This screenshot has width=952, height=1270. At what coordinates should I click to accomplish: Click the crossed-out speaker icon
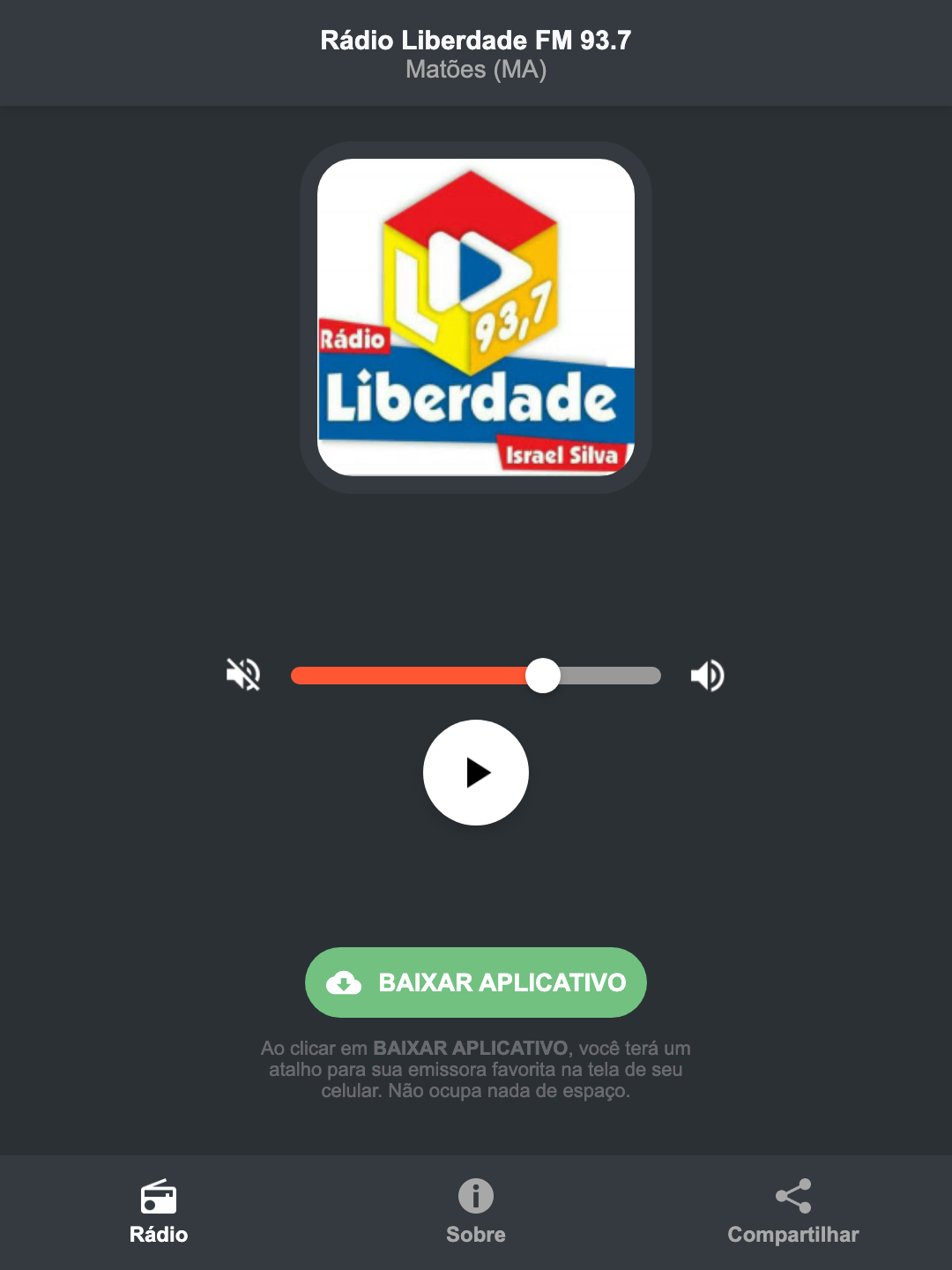244,675
